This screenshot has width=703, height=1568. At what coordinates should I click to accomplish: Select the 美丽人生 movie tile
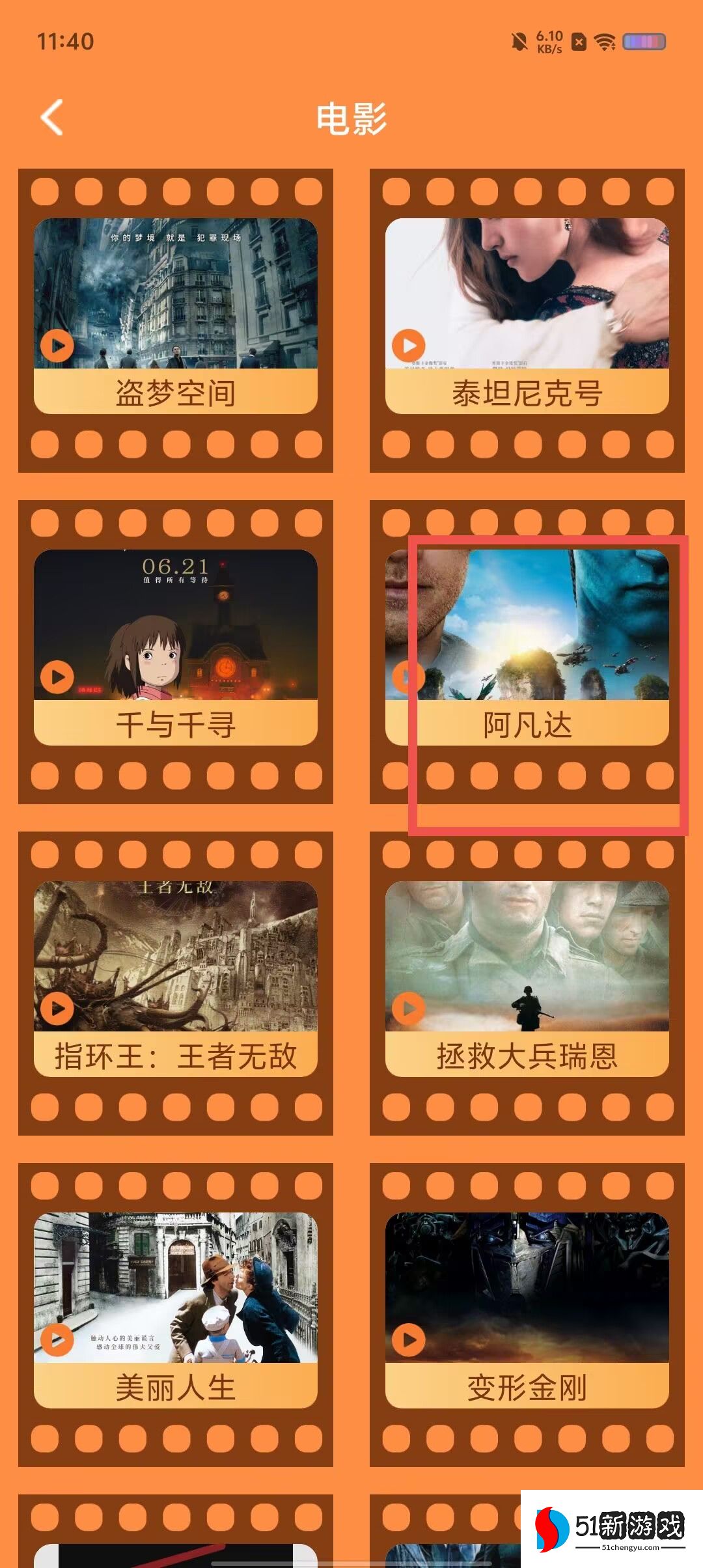click(x=175, y=1310)
